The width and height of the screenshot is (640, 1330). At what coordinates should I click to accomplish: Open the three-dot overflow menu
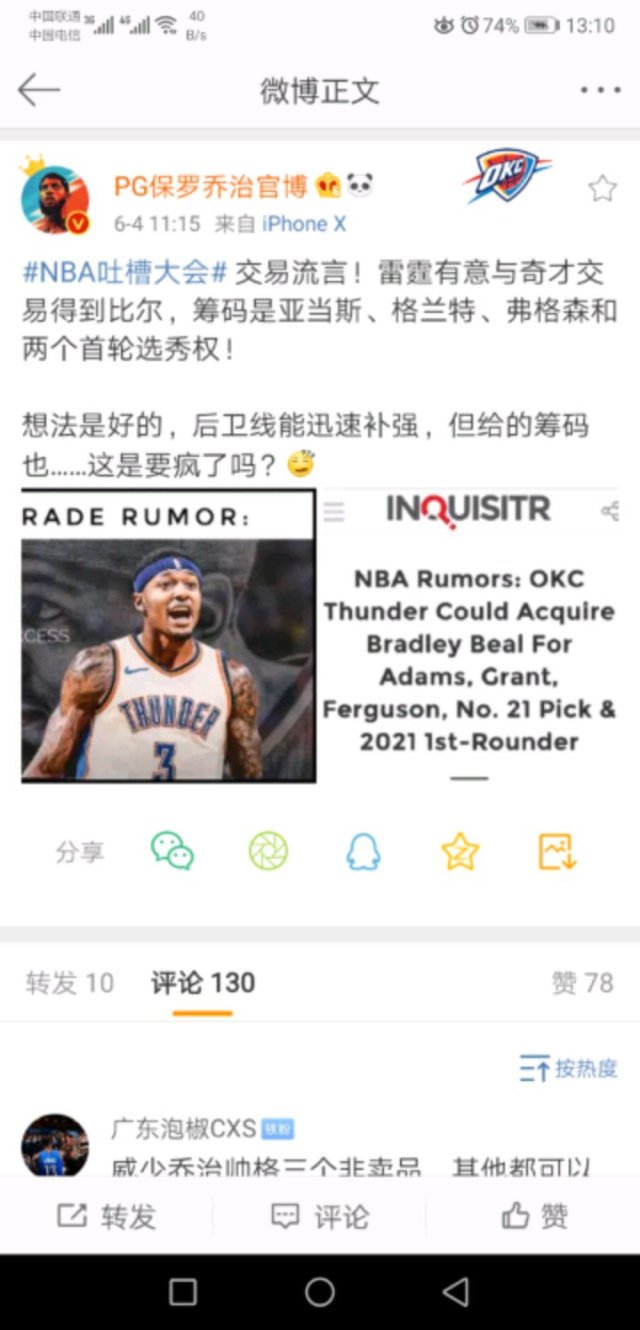coord(600,91)
